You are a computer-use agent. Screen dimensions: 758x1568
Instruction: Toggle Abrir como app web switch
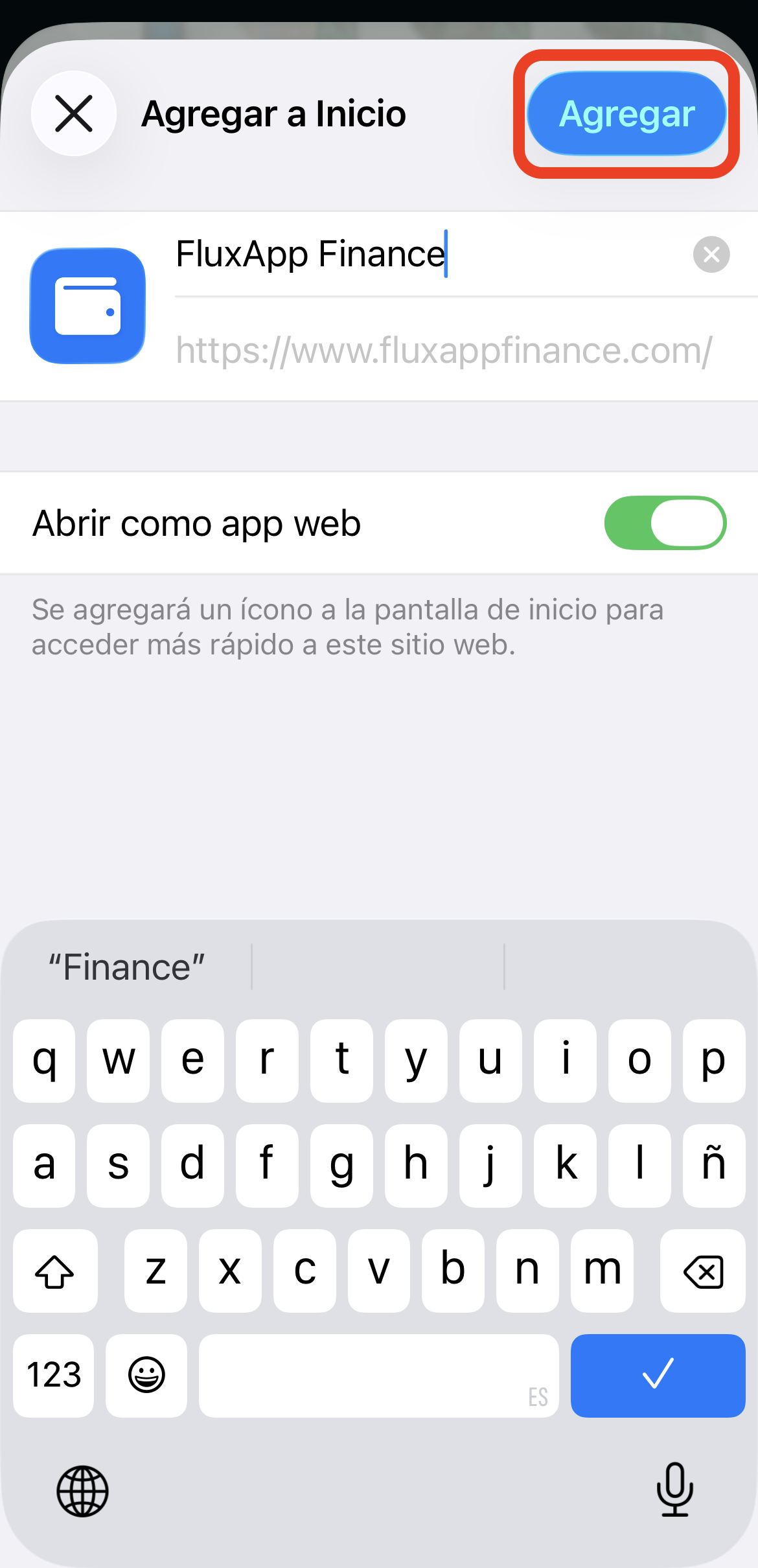click(665, 523)
